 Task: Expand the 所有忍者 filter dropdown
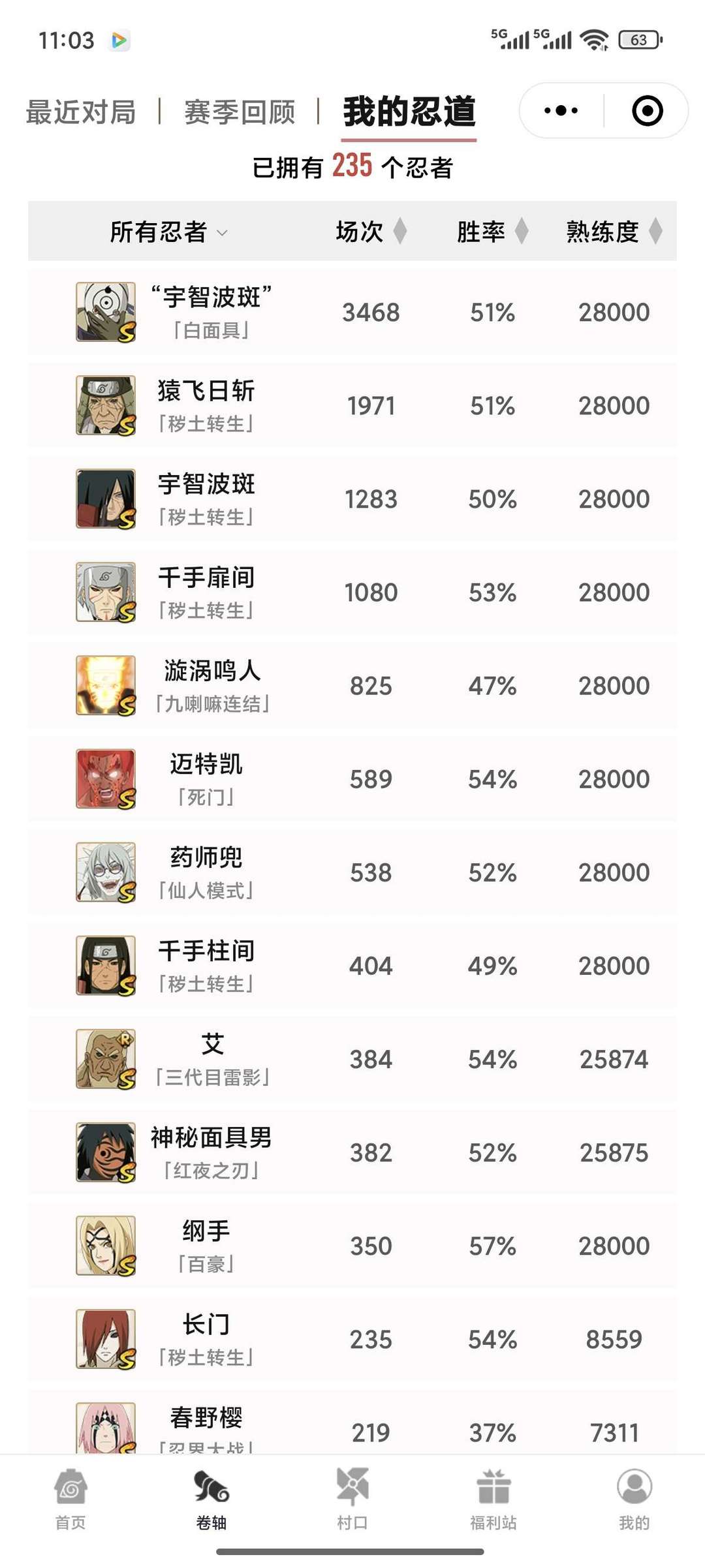pyautogui.click(x=168, y=232)
